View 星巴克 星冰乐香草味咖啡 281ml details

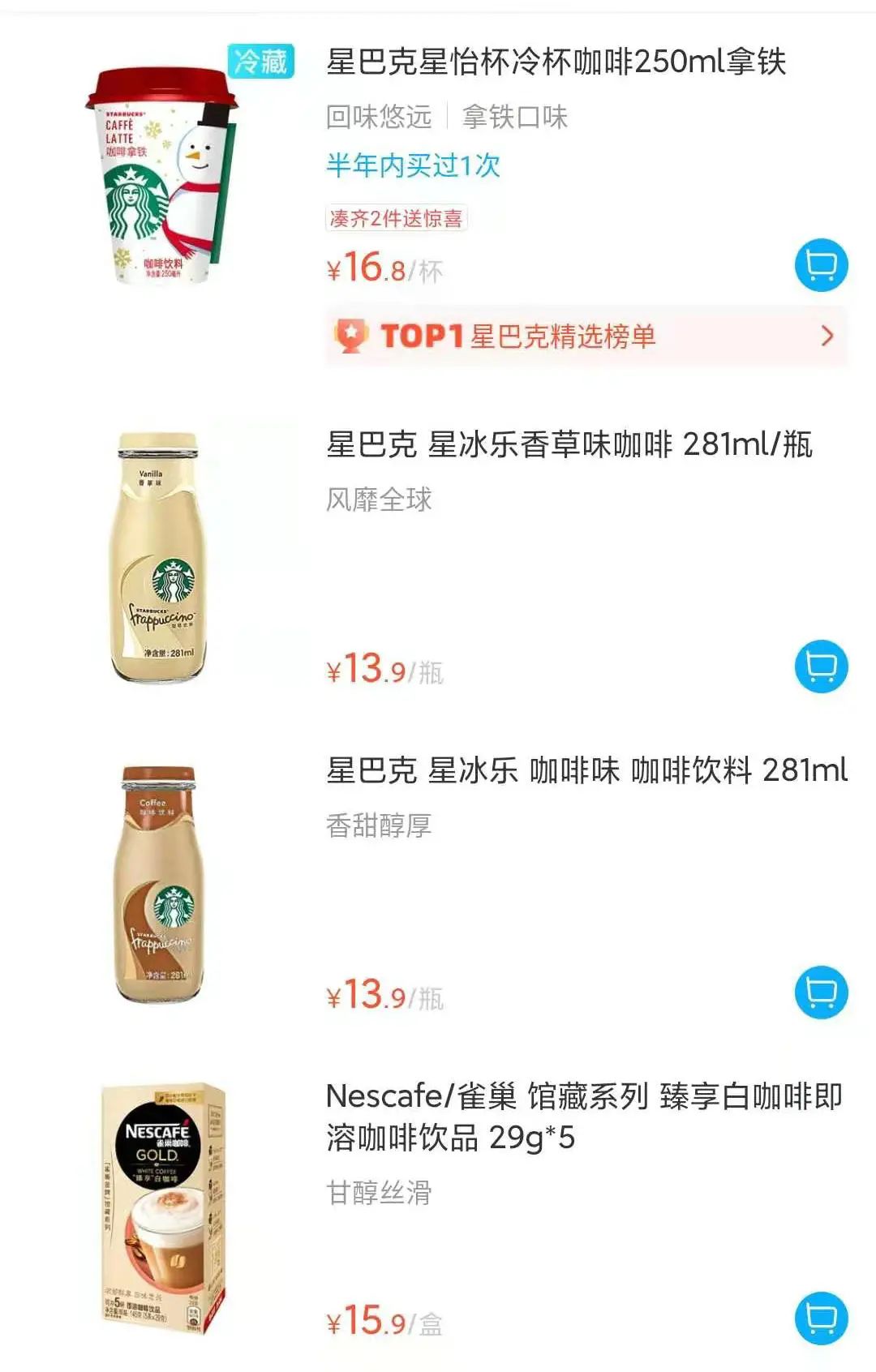pos(569,445)
